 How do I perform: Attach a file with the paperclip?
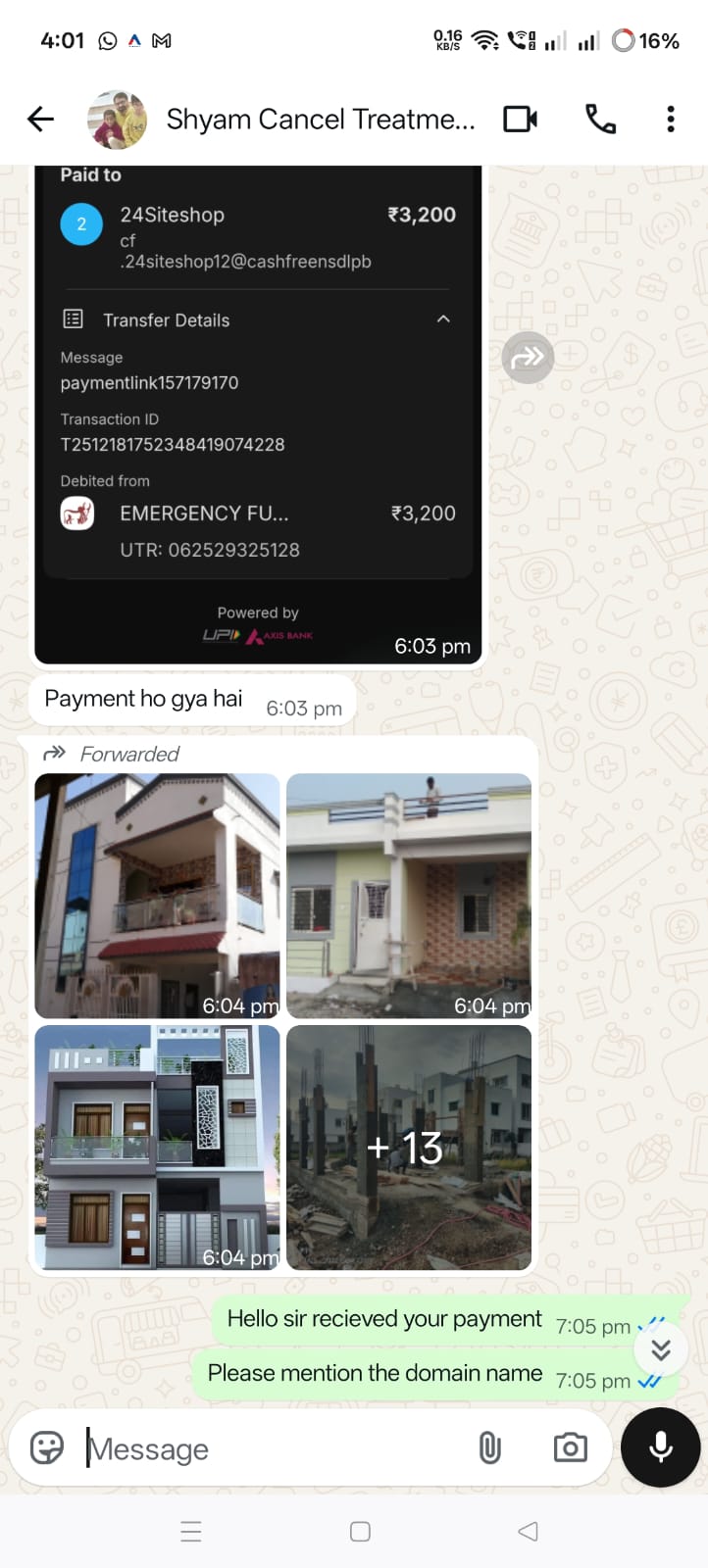489,1447
